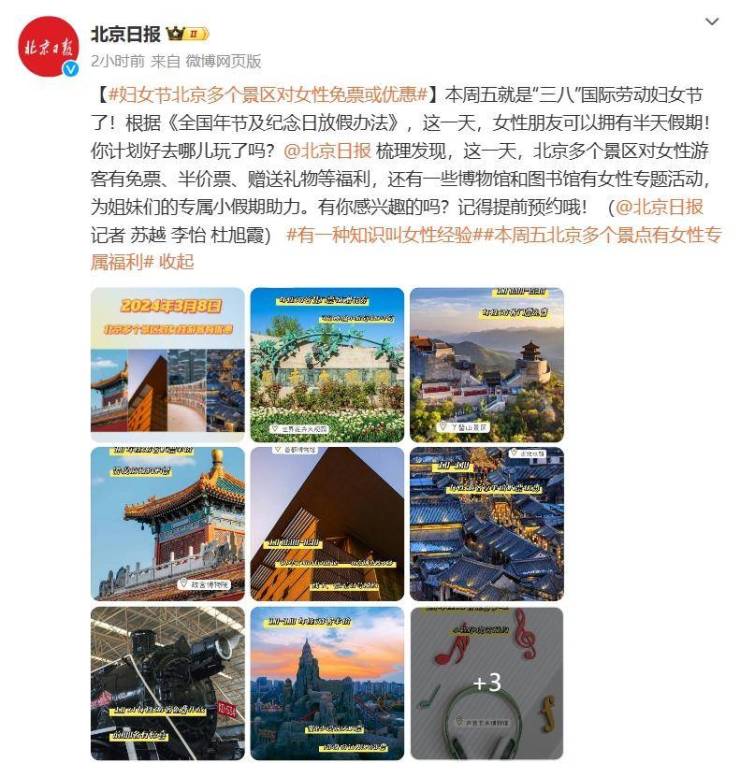Image resolution: width=740 pixels, height=777 pixels.
Task: Open the 首都博物馆 brown building image
Action: coord(327,523)
